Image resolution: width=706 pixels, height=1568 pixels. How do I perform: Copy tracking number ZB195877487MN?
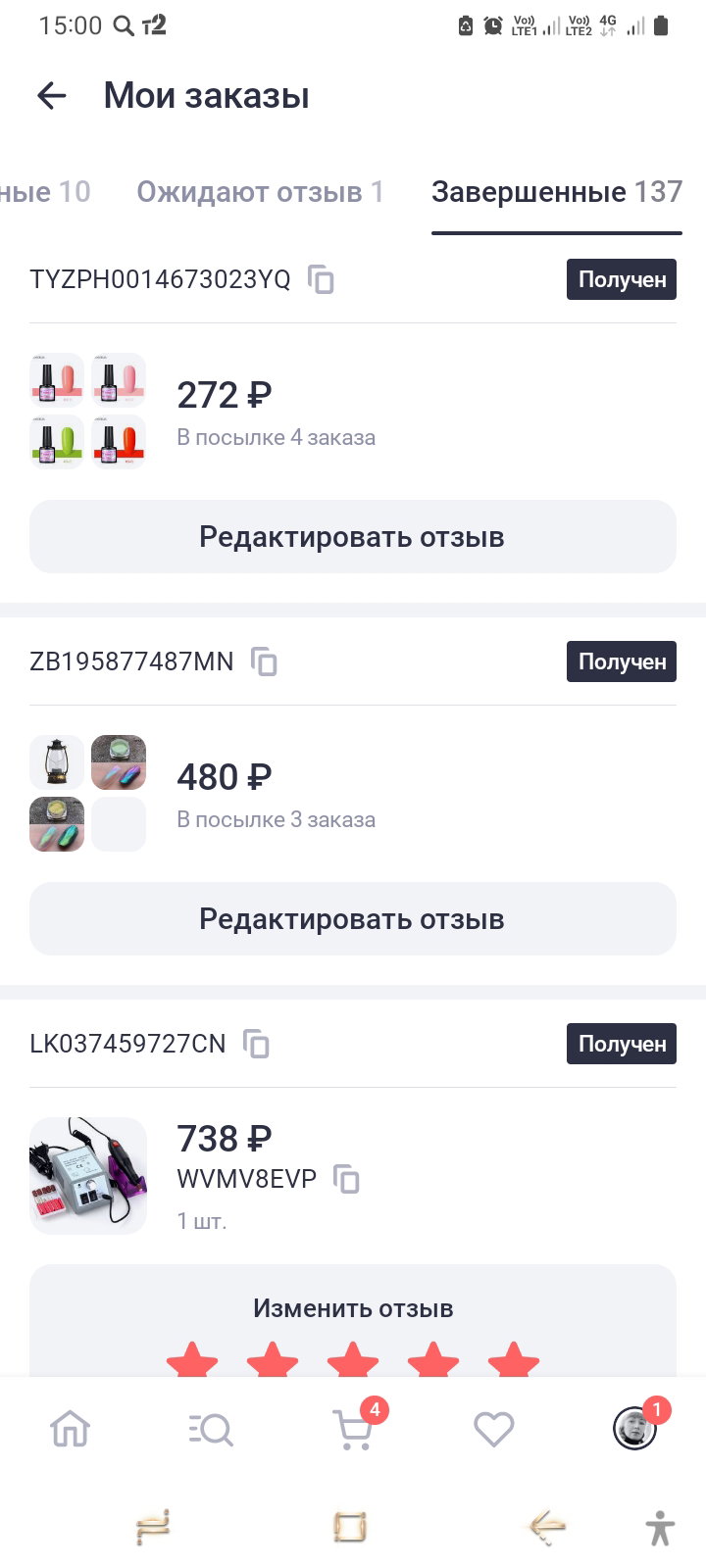264,661
